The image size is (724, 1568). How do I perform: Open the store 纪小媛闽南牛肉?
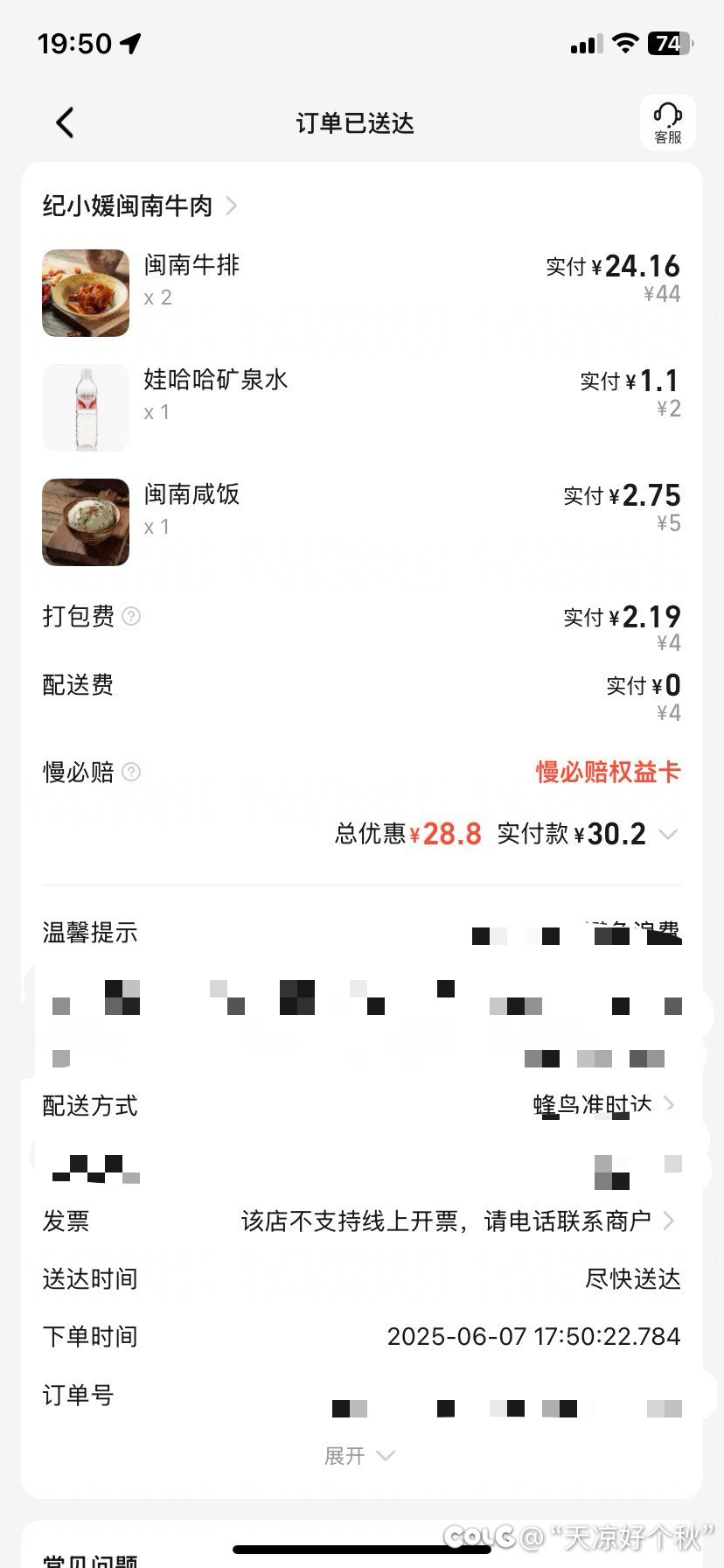pos(140,206)
